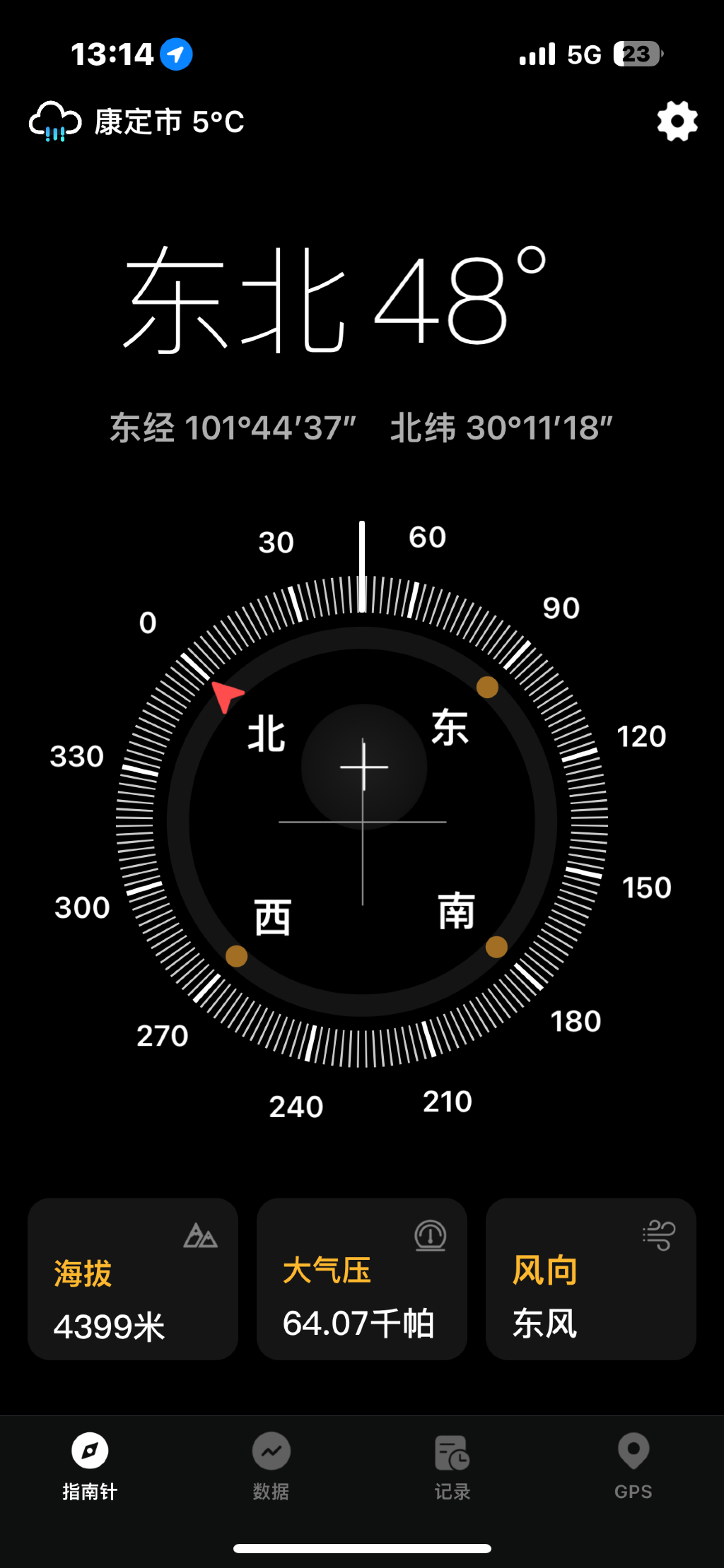Screen dimensions: 724x1568
Task: Open the settings gear icon
Action: pyautogui.click(x=677, y=122)
